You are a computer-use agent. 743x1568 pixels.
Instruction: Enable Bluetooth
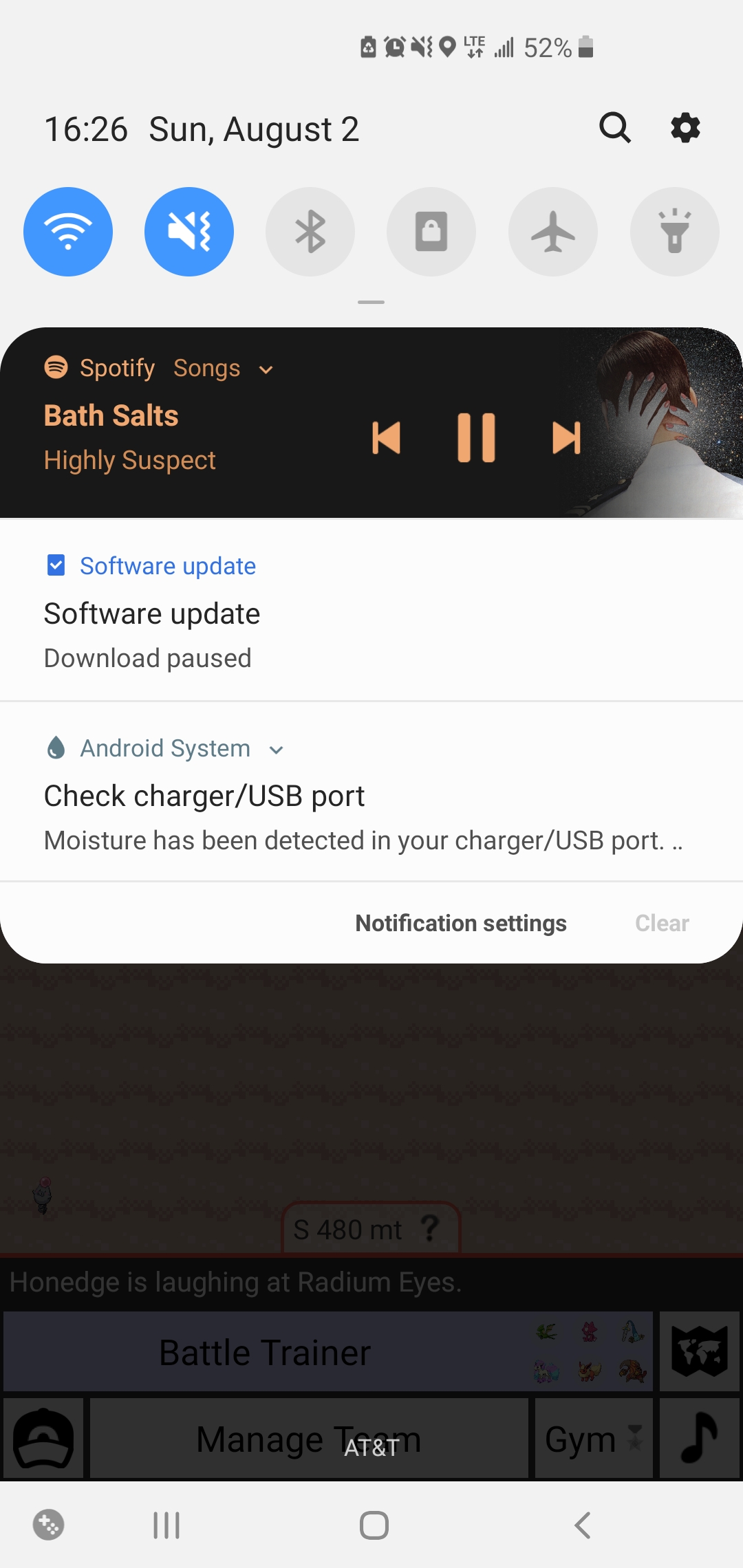310,232
